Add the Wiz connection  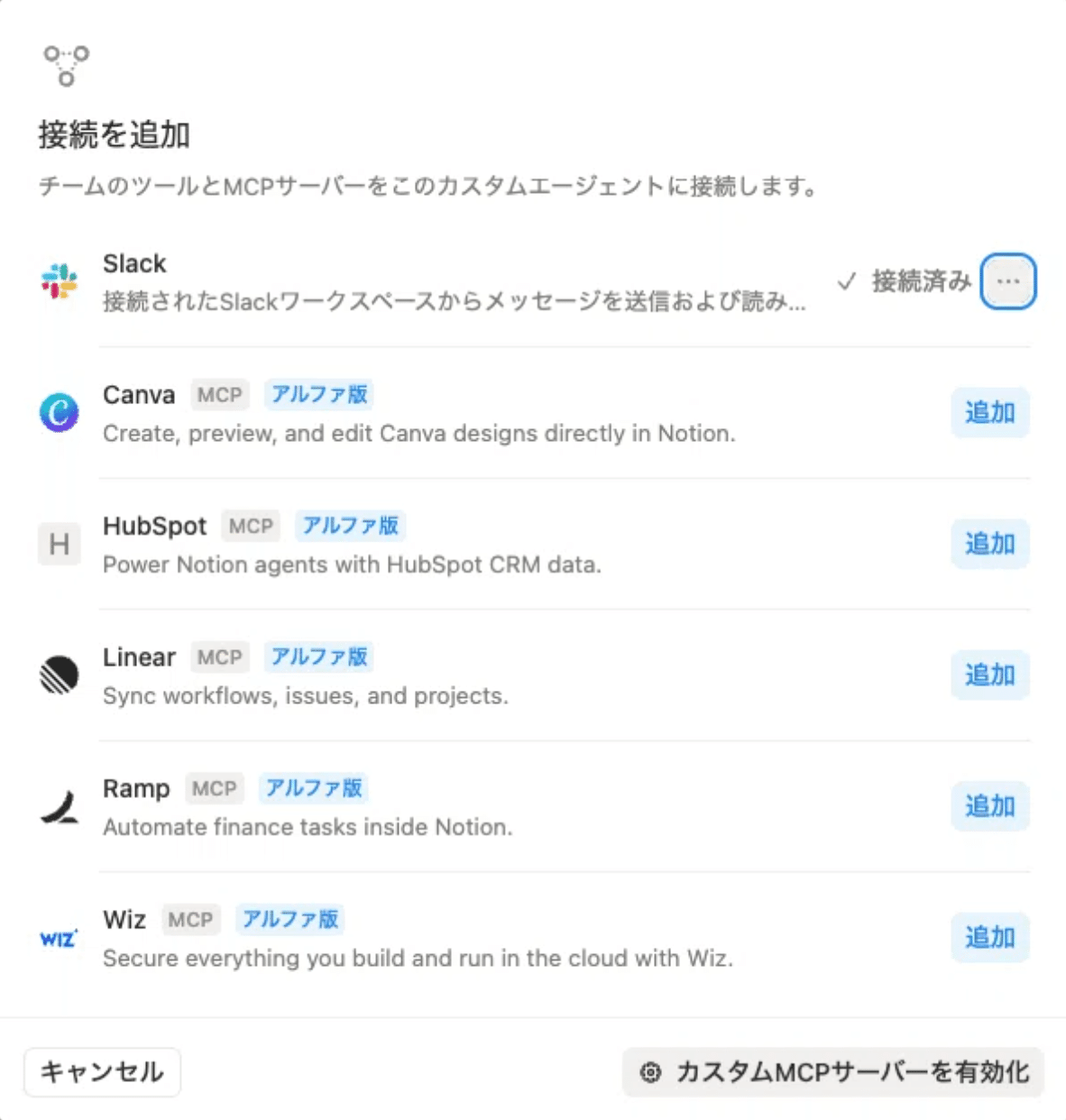[x=989, y=937]
